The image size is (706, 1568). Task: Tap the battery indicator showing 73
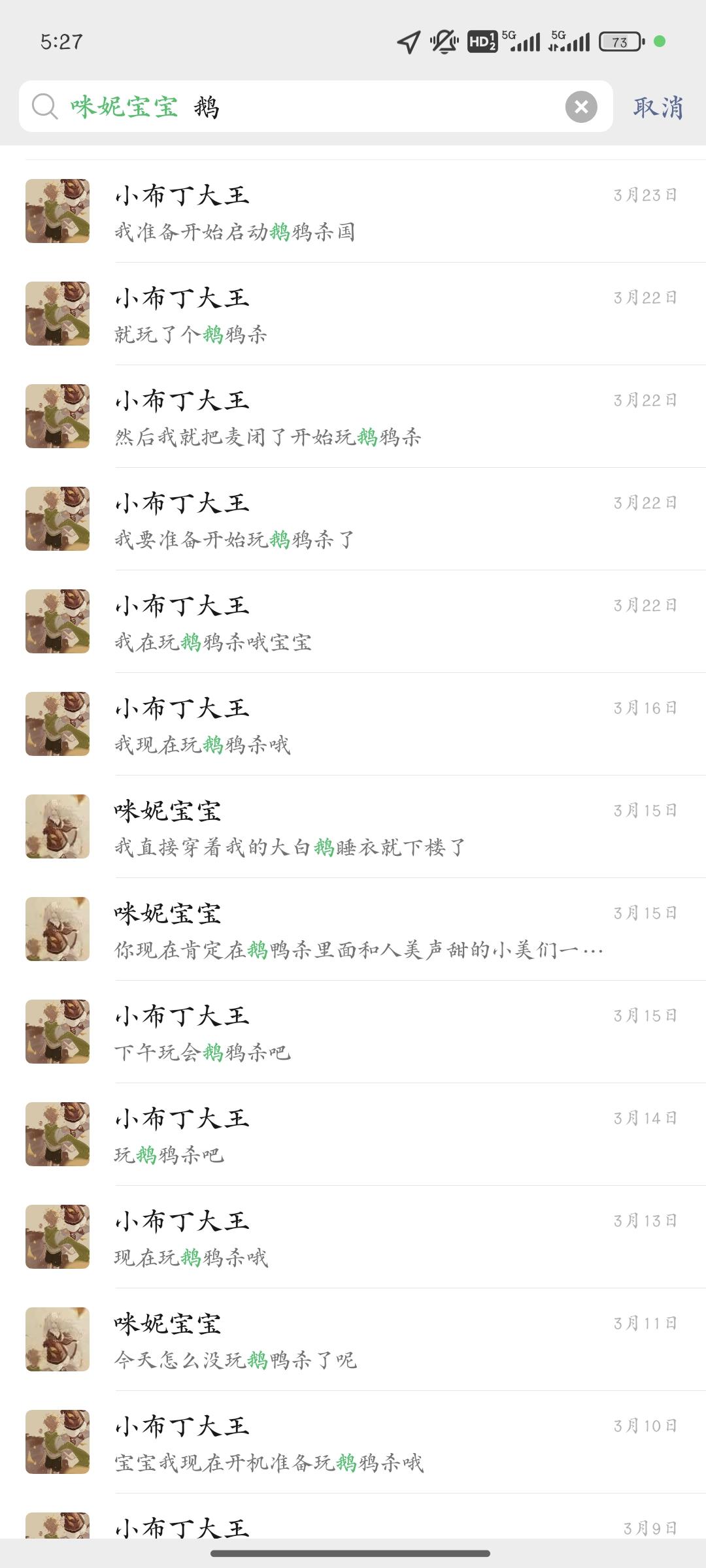pos(617,42)
